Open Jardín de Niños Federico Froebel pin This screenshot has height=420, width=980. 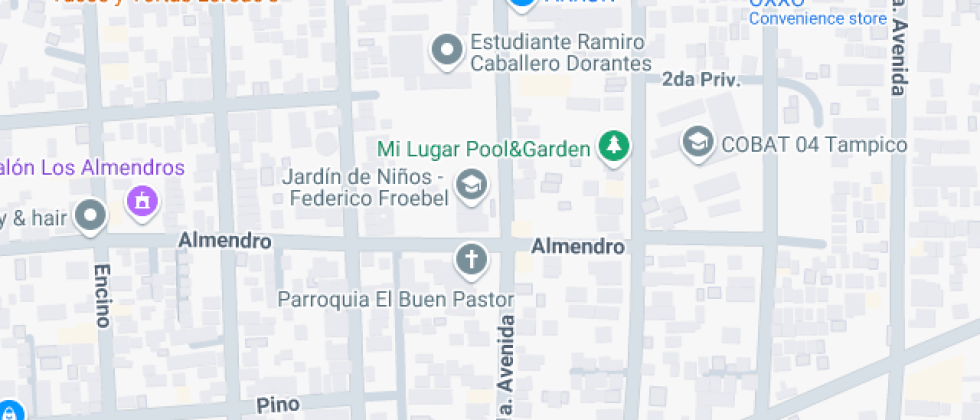tap(471, 184)
